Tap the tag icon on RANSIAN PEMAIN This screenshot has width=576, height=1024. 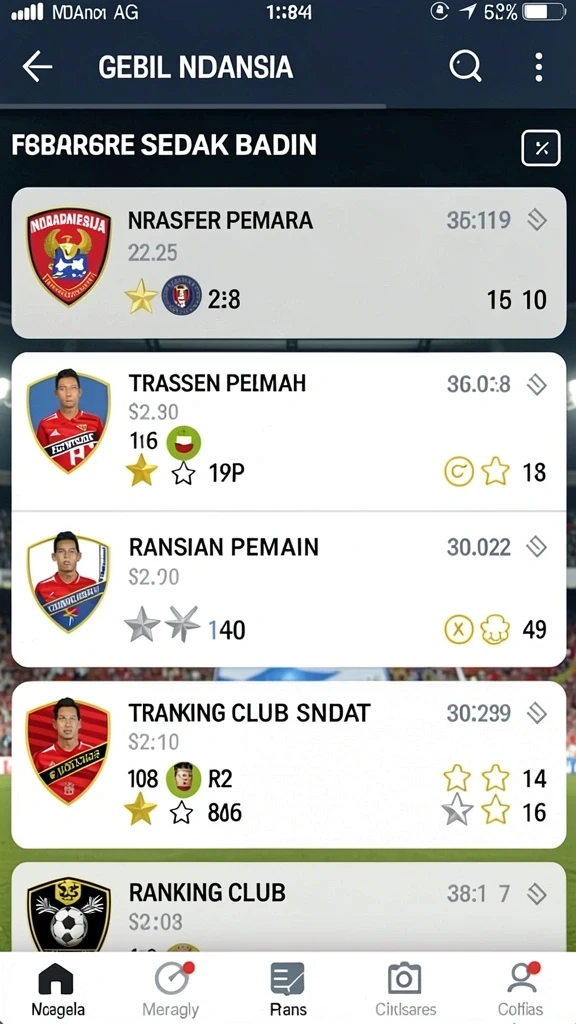[x=537, y=547]
